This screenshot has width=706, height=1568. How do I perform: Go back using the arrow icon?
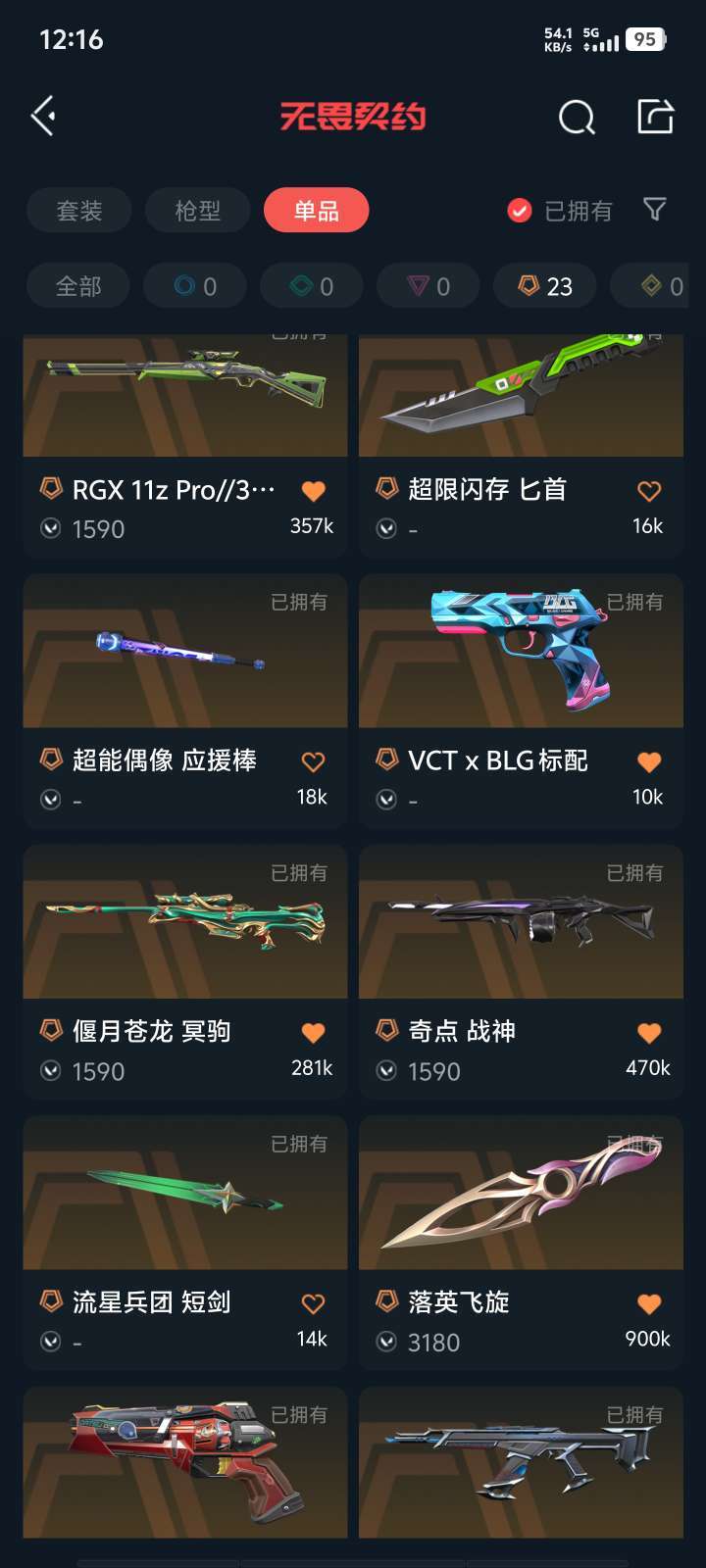(x=43, y=117)
